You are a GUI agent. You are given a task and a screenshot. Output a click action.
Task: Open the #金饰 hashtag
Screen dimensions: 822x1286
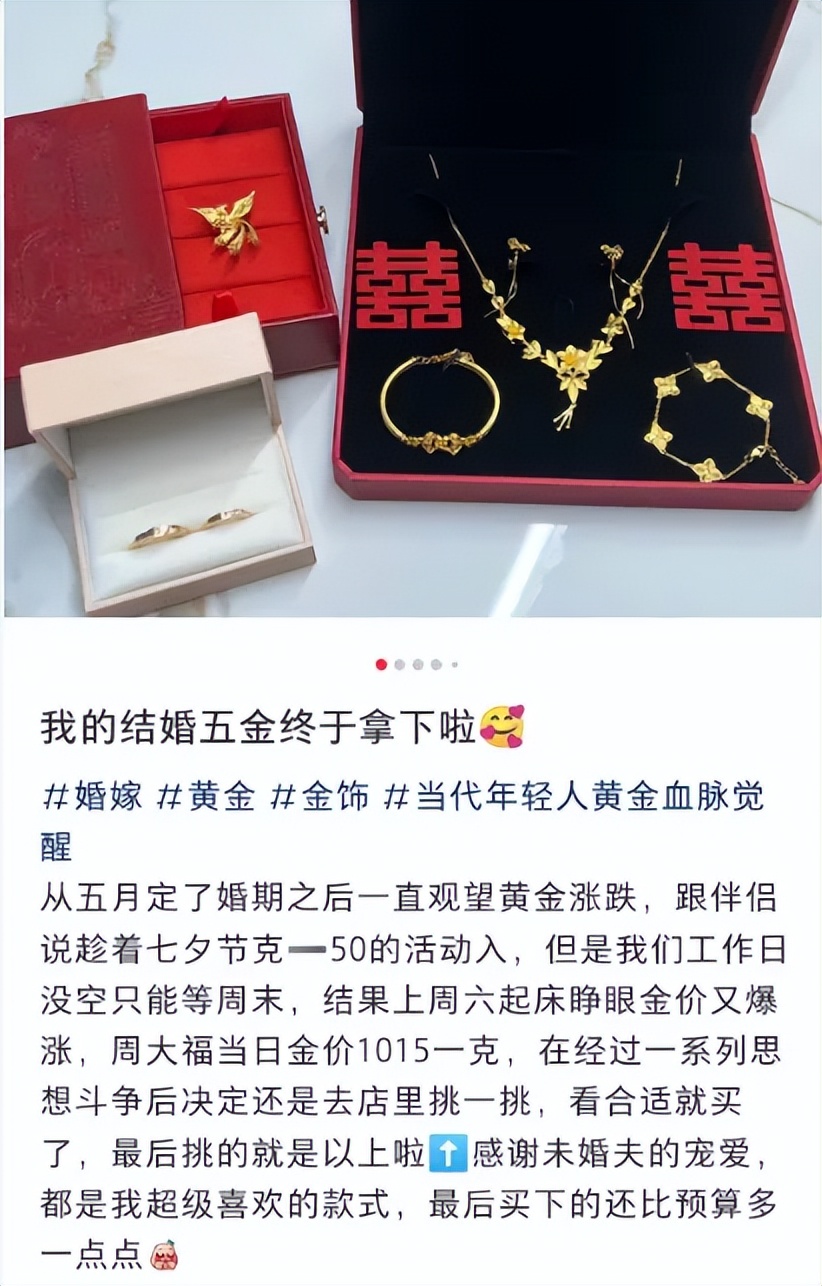click(x=322, y=797)
